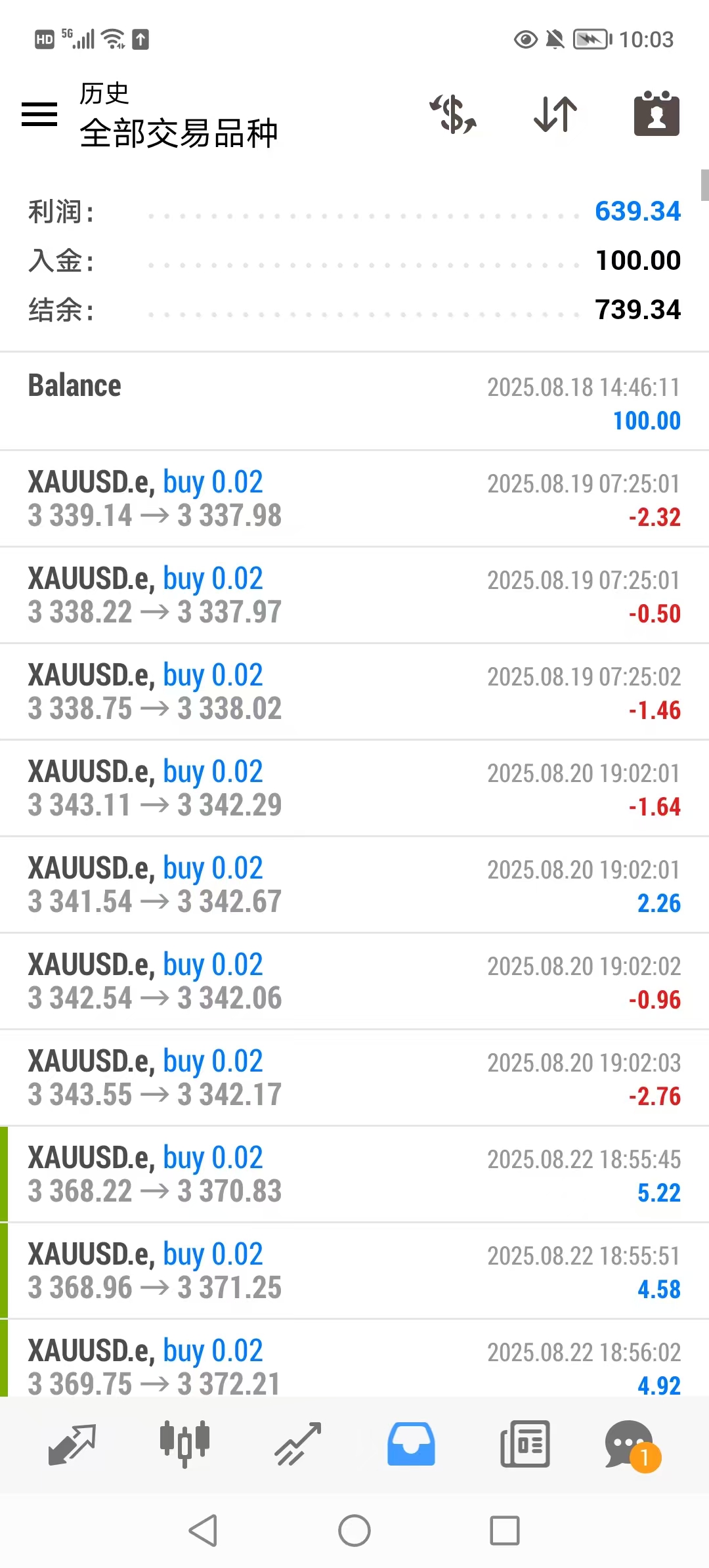Open the Messages chat tab

pyautogui.click(x=630, y=1445)
